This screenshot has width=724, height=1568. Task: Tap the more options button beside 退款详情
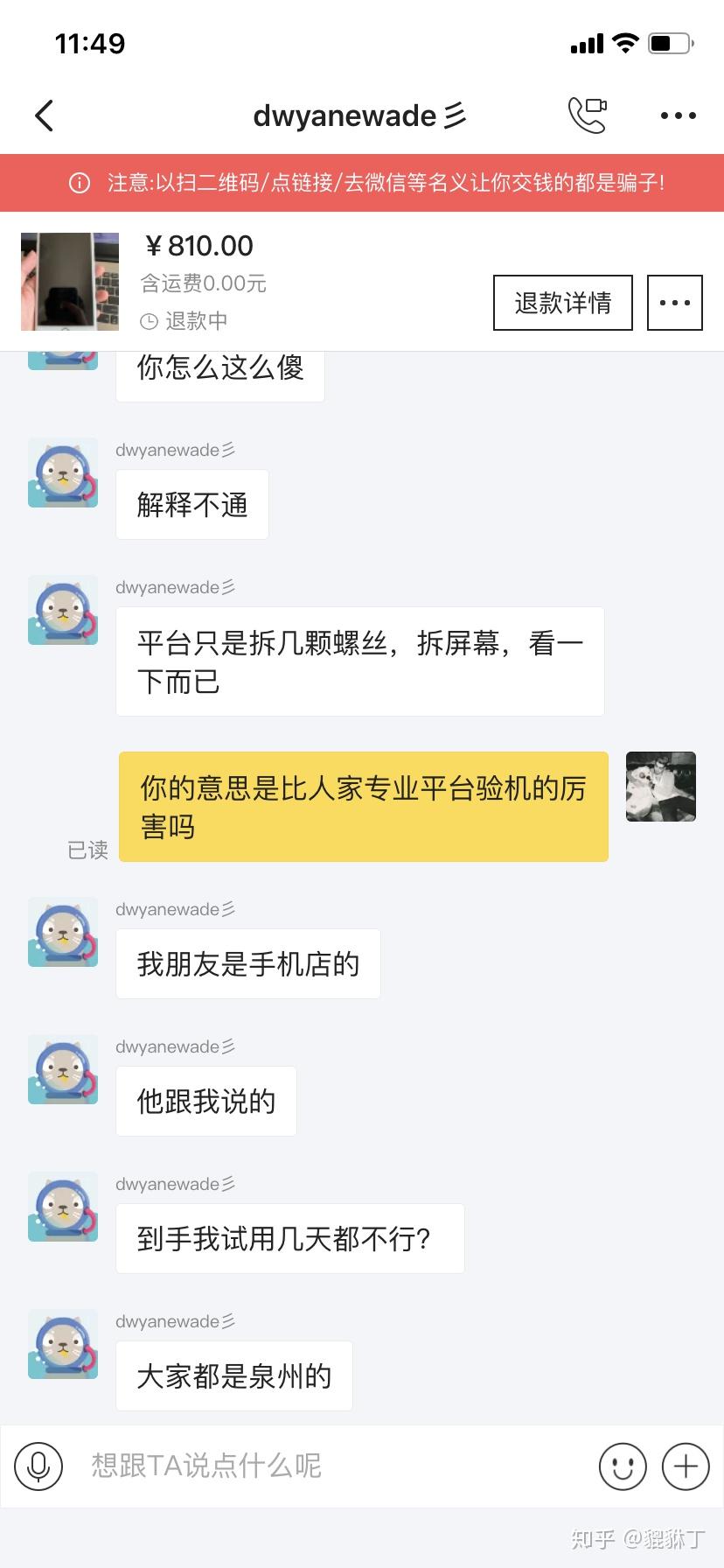click(x=674, y=303)
